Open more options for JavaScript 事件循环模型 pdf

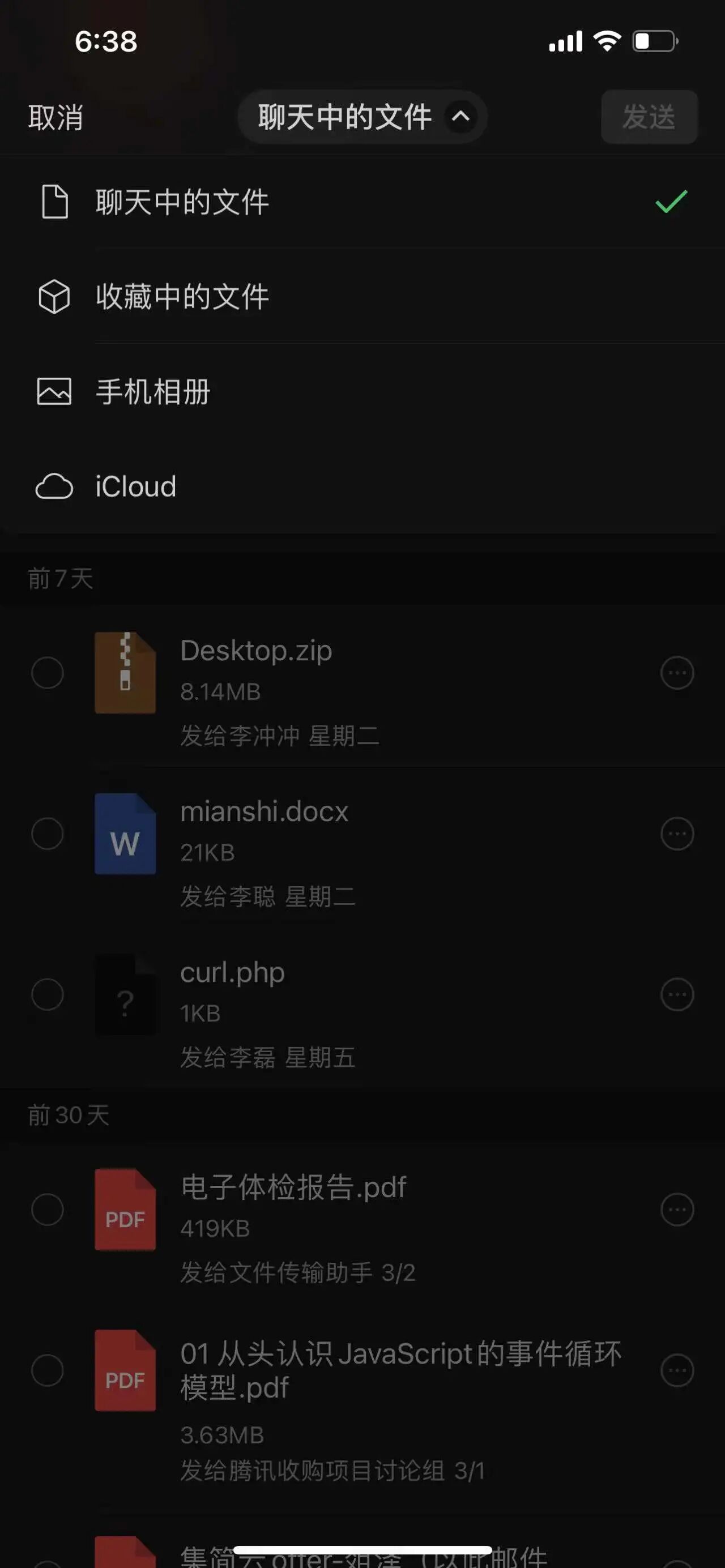click(677, 1370)
